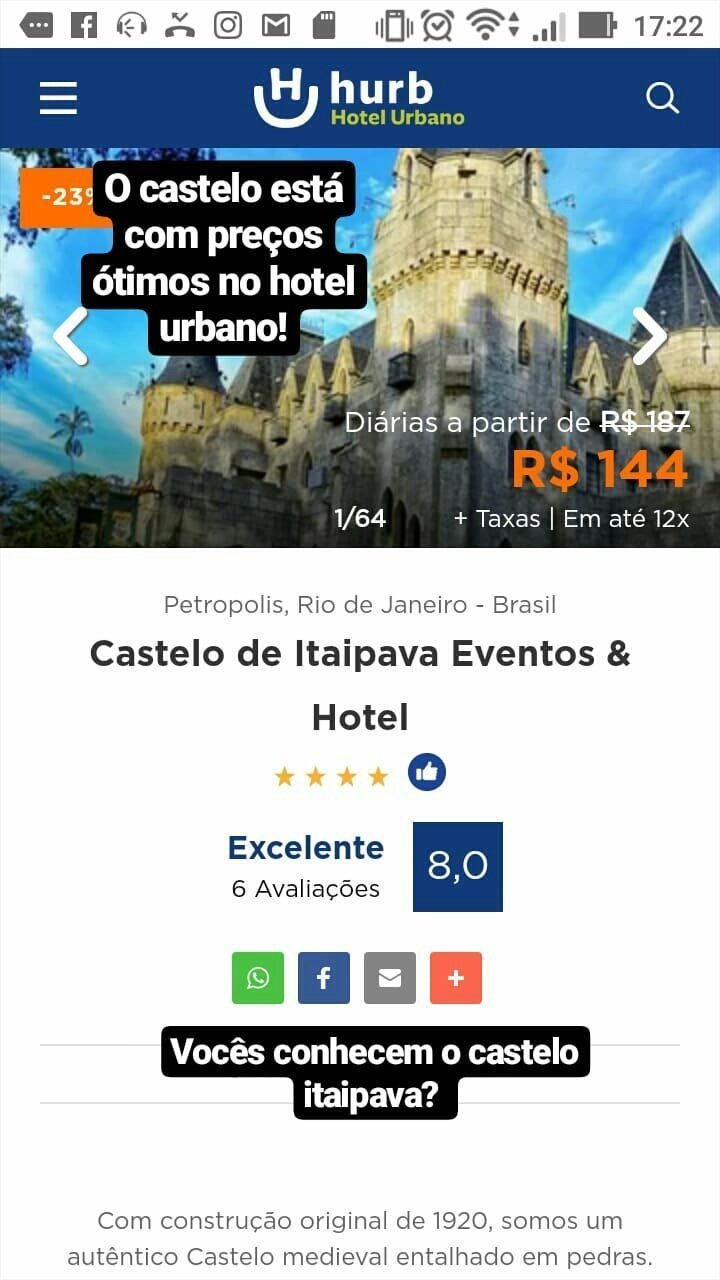Share the hotel on Facebook
The image size is (720, 1280).
[x=324, y=978]
